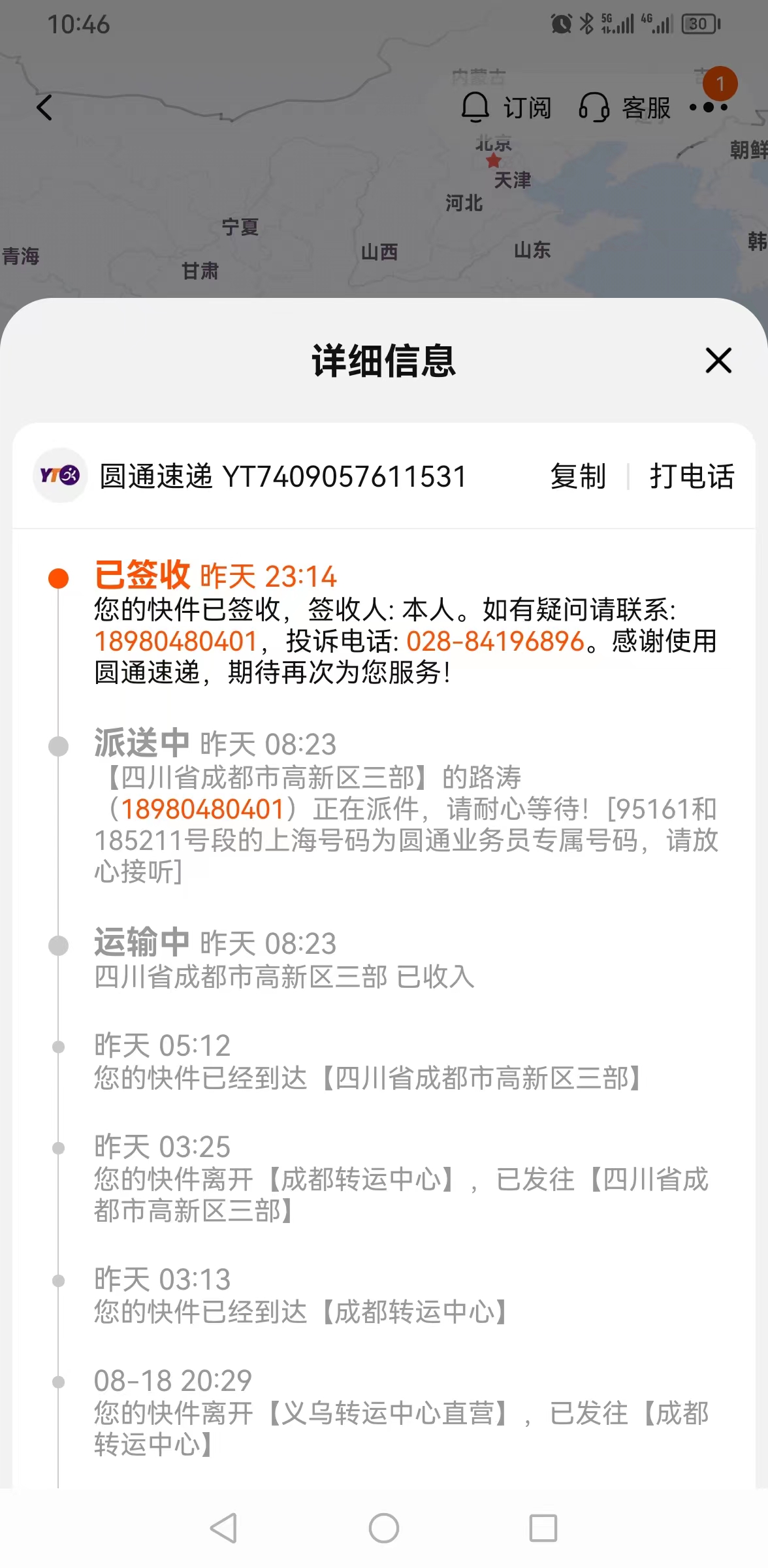Open recent apps from the navigation bar

(543, 1528)
